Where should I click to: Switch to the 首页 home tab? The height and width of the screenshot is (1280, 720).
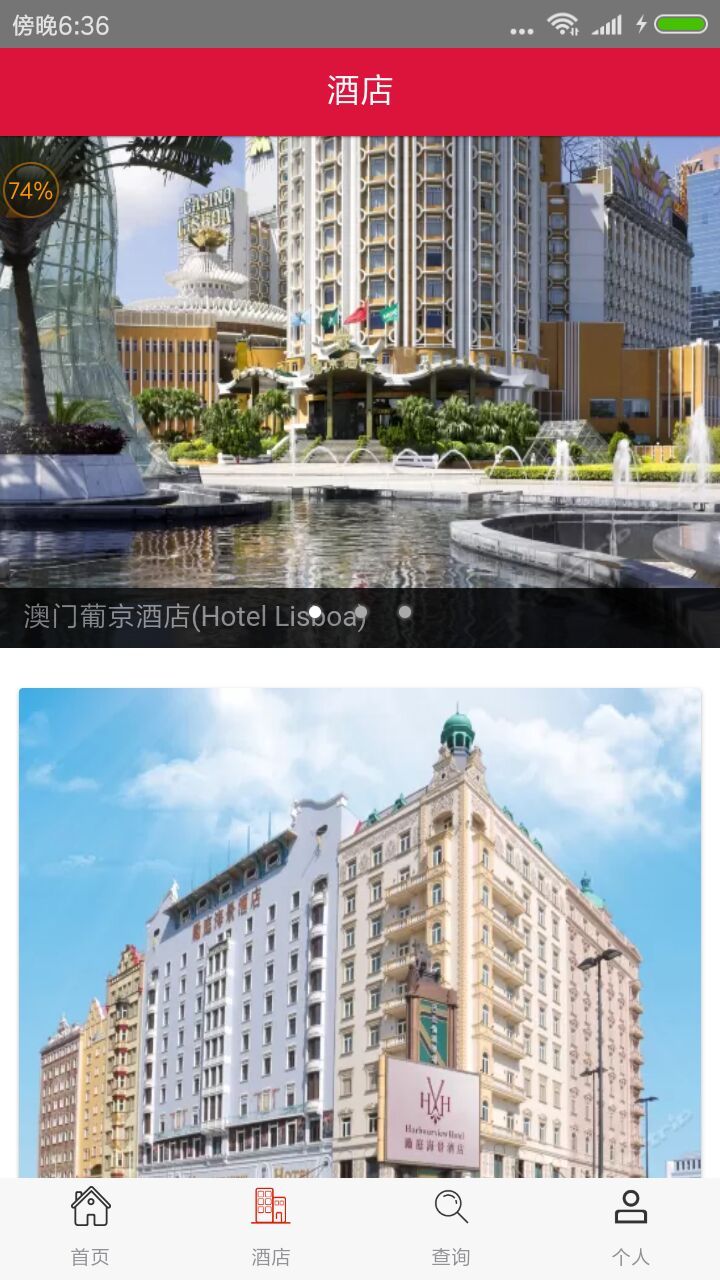(x=90, y=1227)
